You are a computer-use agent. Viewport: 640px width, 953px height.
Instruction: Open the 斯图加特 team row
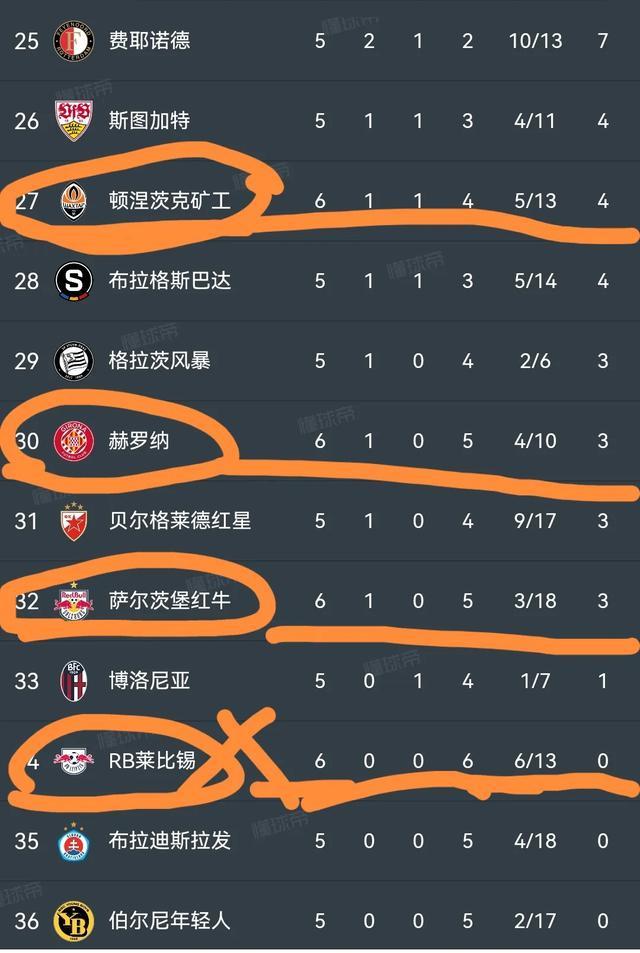point(150,121)
